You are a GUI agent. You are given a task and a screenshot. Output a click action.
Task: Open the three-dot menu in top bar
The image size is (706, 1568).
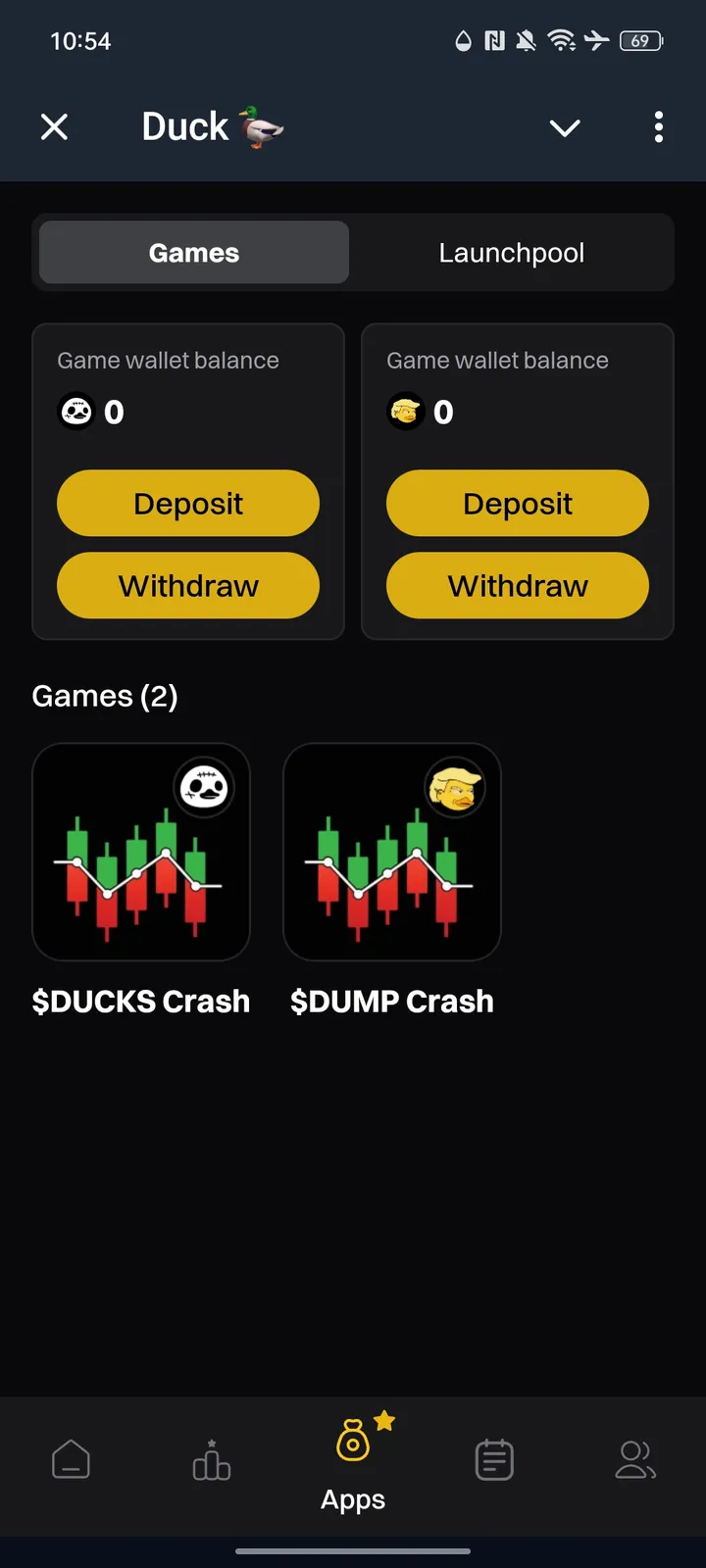(658, 127)
